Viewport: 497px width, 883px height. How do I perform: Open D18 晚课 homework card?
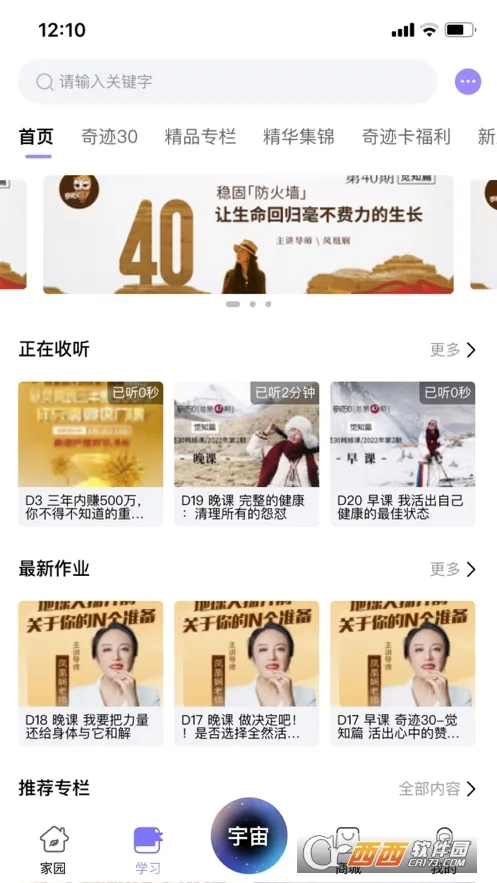(x=91, y=673)
